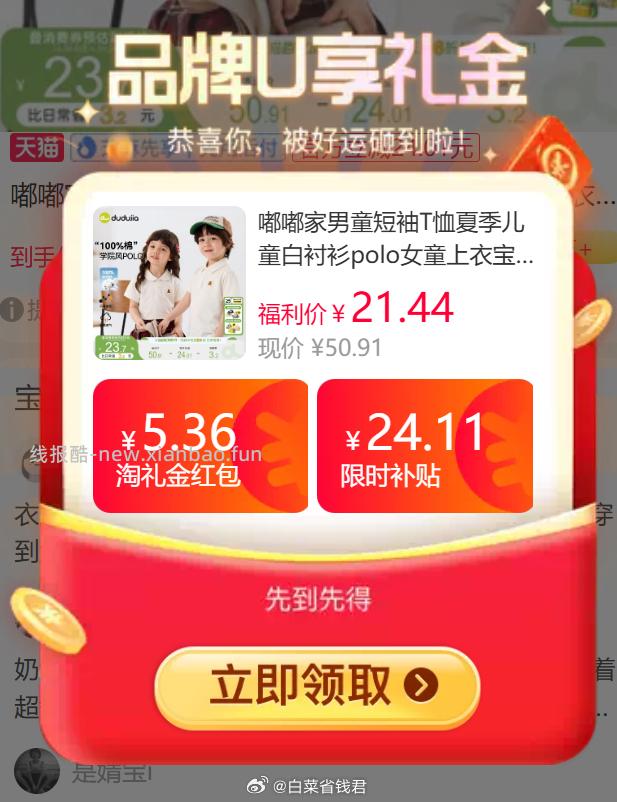Tap the 立即领取 claim button
The height and width of the screenshot is (802, 617).
point(317,686)
